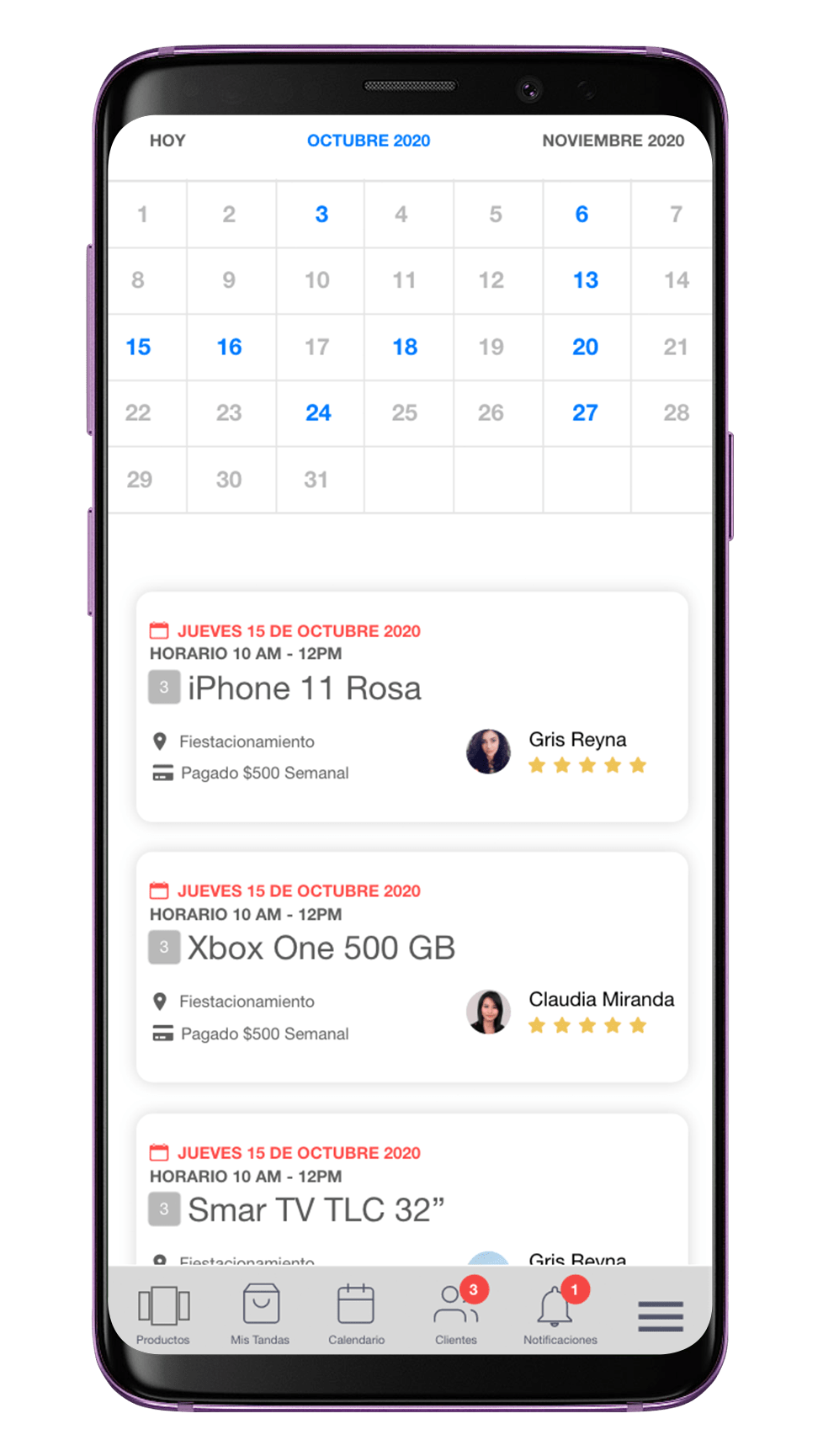Switch to NOVIEMBRE 2020 month
This screenshot has width=823, height=1456.
(613, 141)
